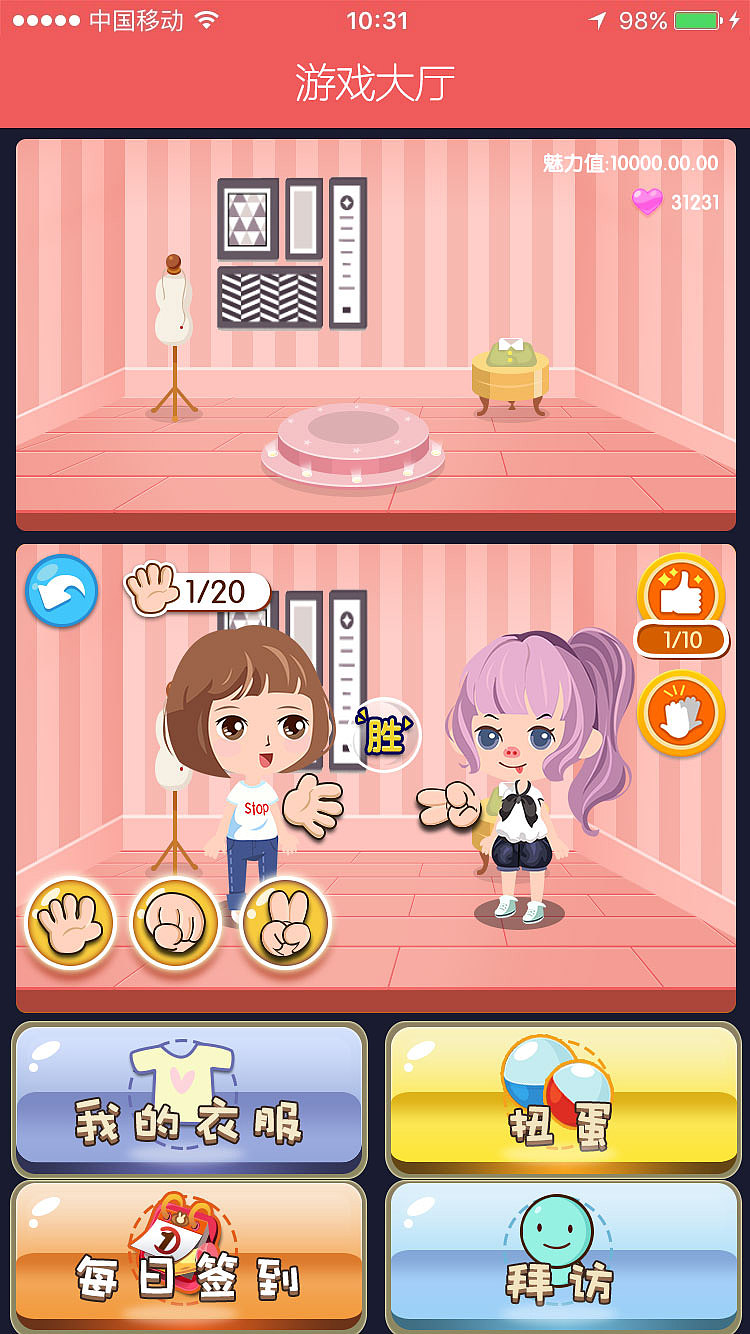Give a thumbs-up like

click(x=681, y=592)
